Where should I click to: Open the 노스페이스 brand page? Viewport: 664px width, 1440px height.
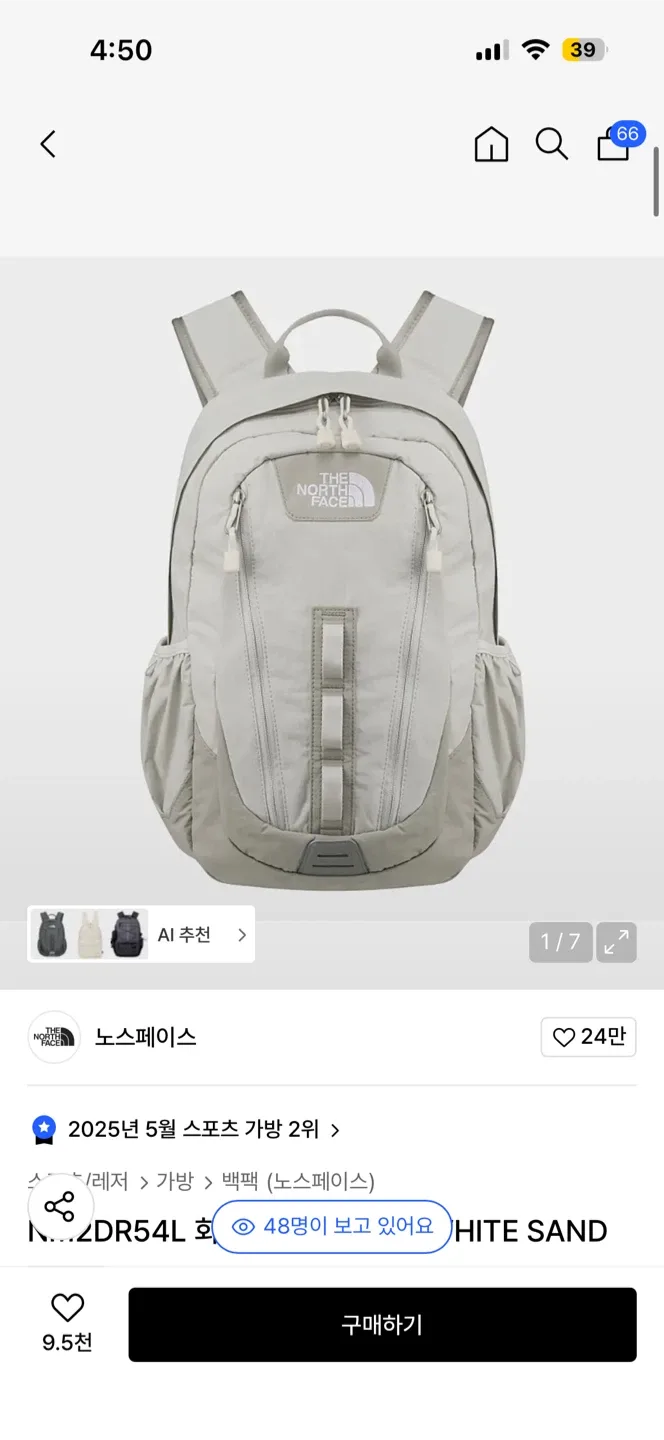click(145, 1037)
